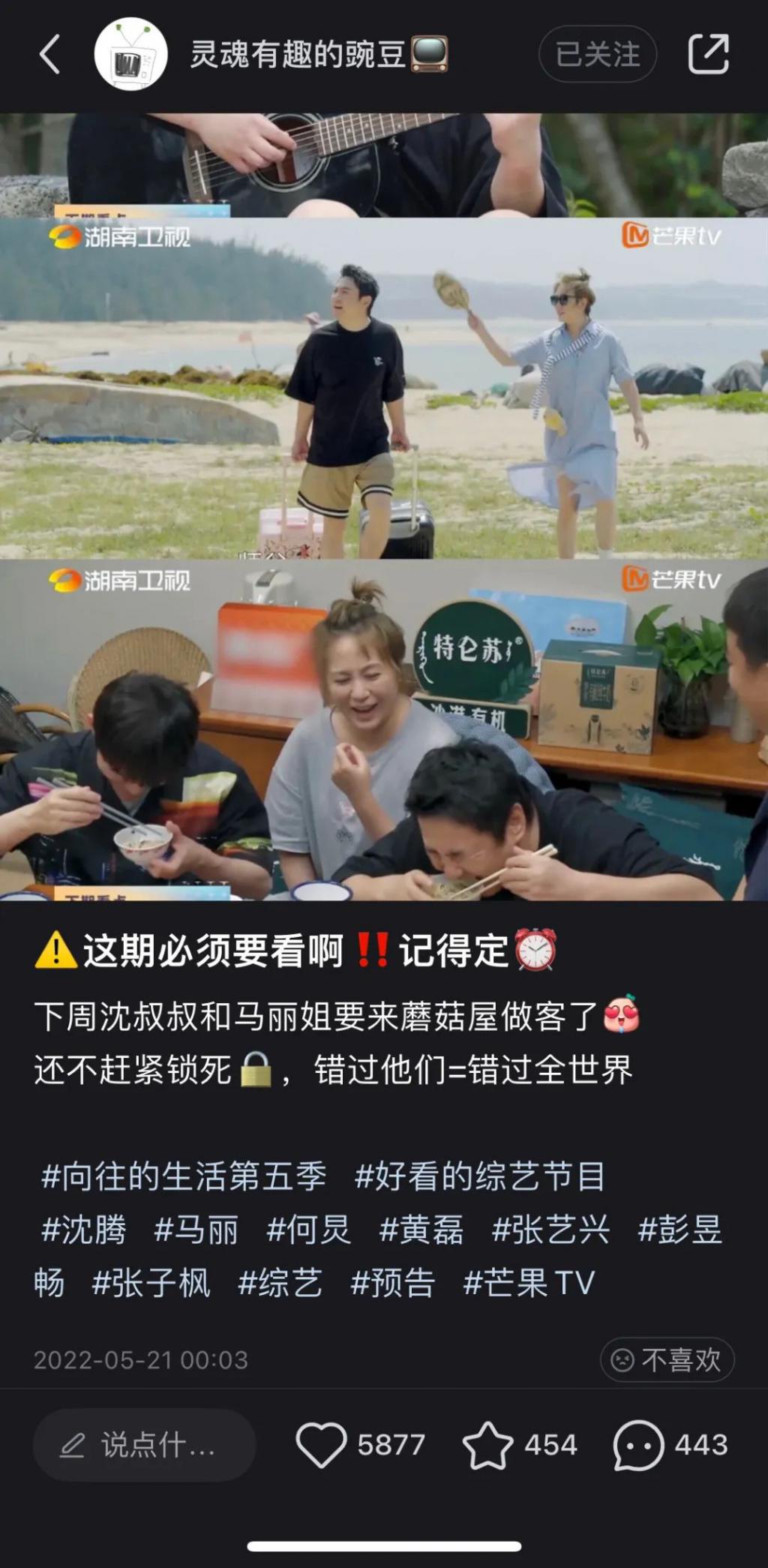Open hashtag #好看的综艺节目
768x1568 pixels.
pos(480,1176)
